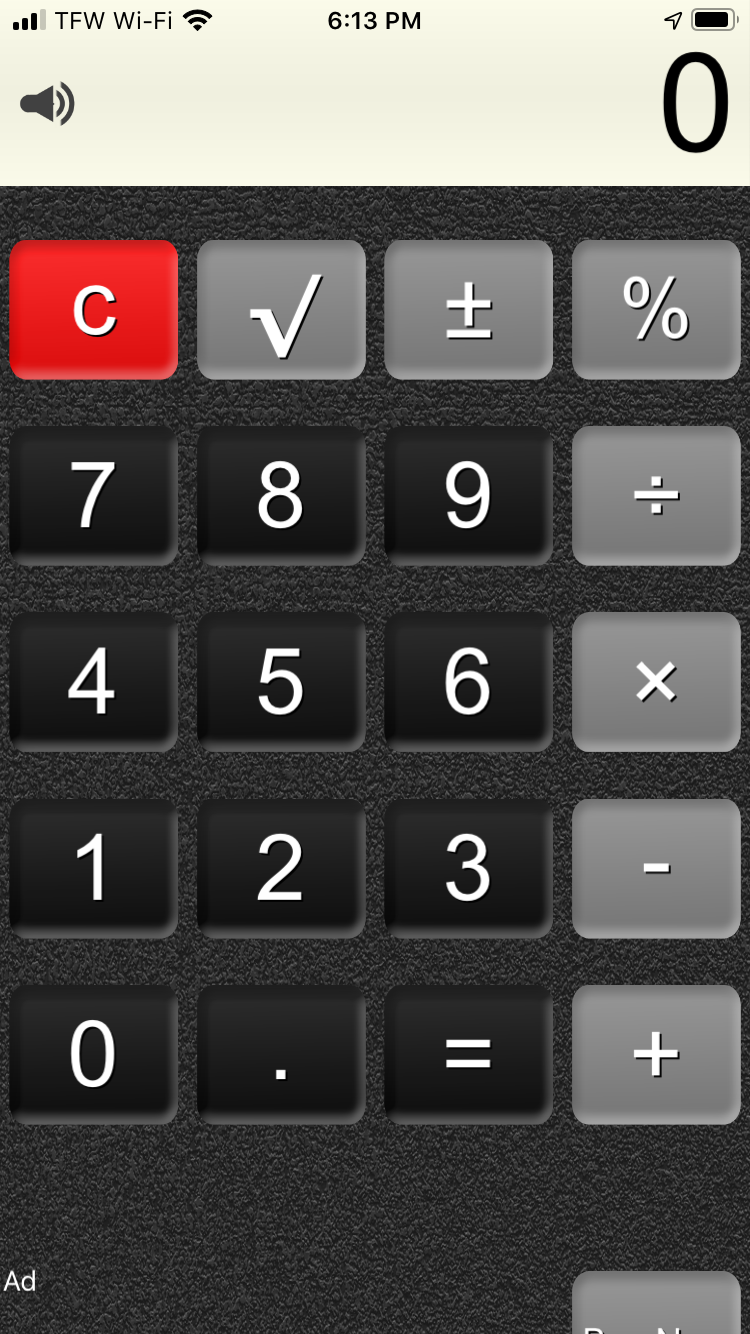Enter digit 3
Viewport: 750px width, 1334px height.
pyautogui.click(x=468, y=868)
